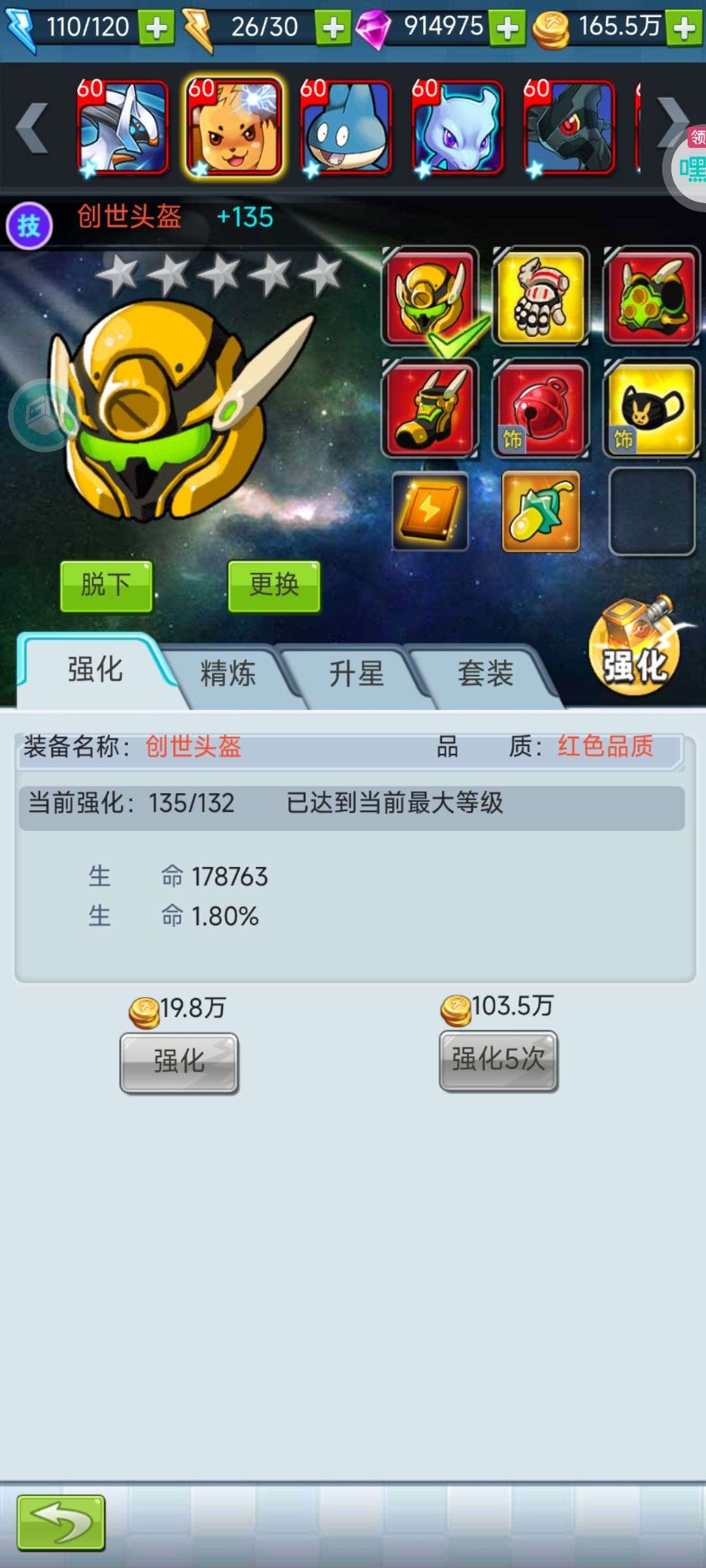Tap the round 强化 hammer button

point(635,647)
